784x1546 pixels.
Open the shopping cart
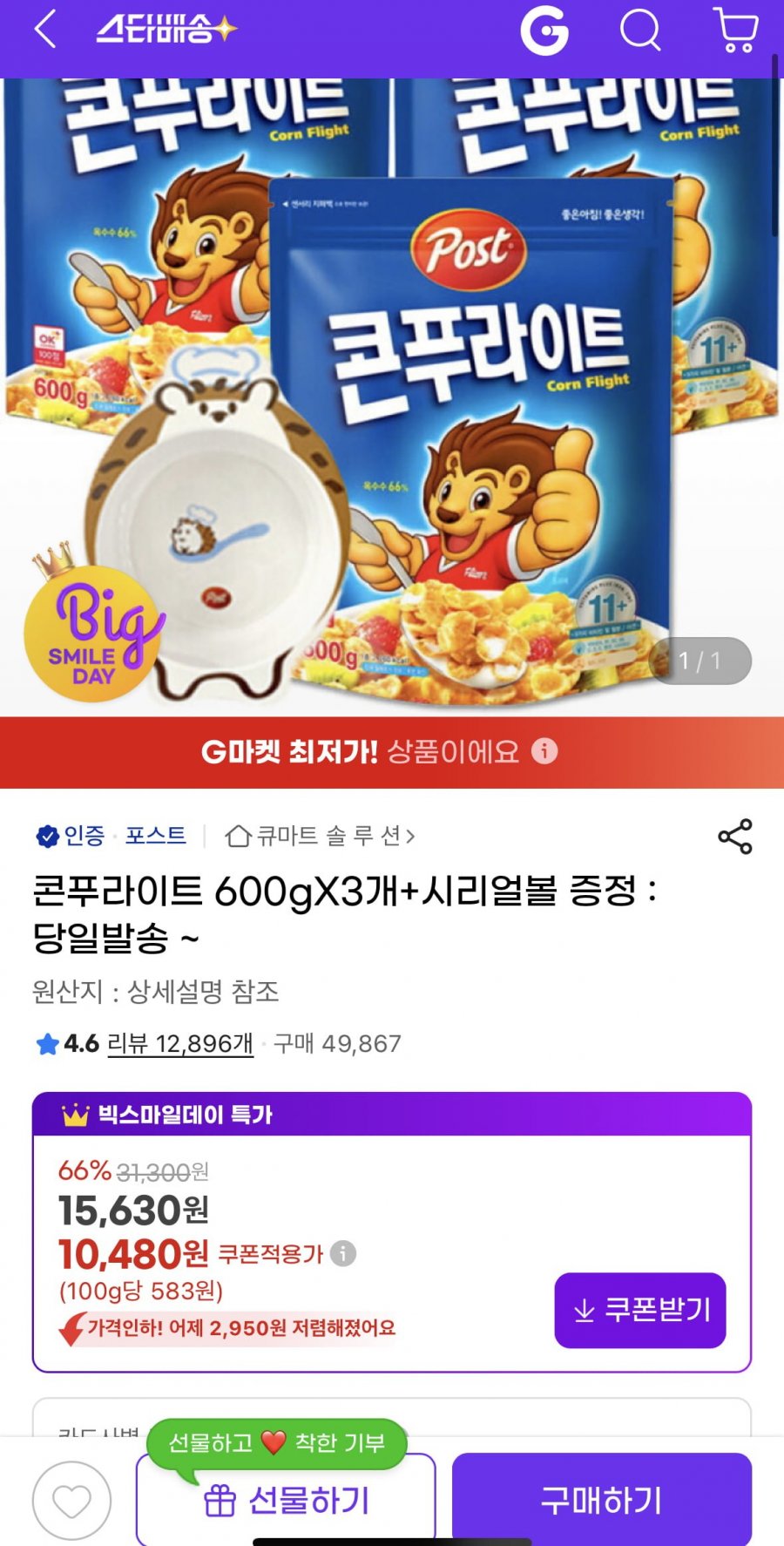point(735,31)
